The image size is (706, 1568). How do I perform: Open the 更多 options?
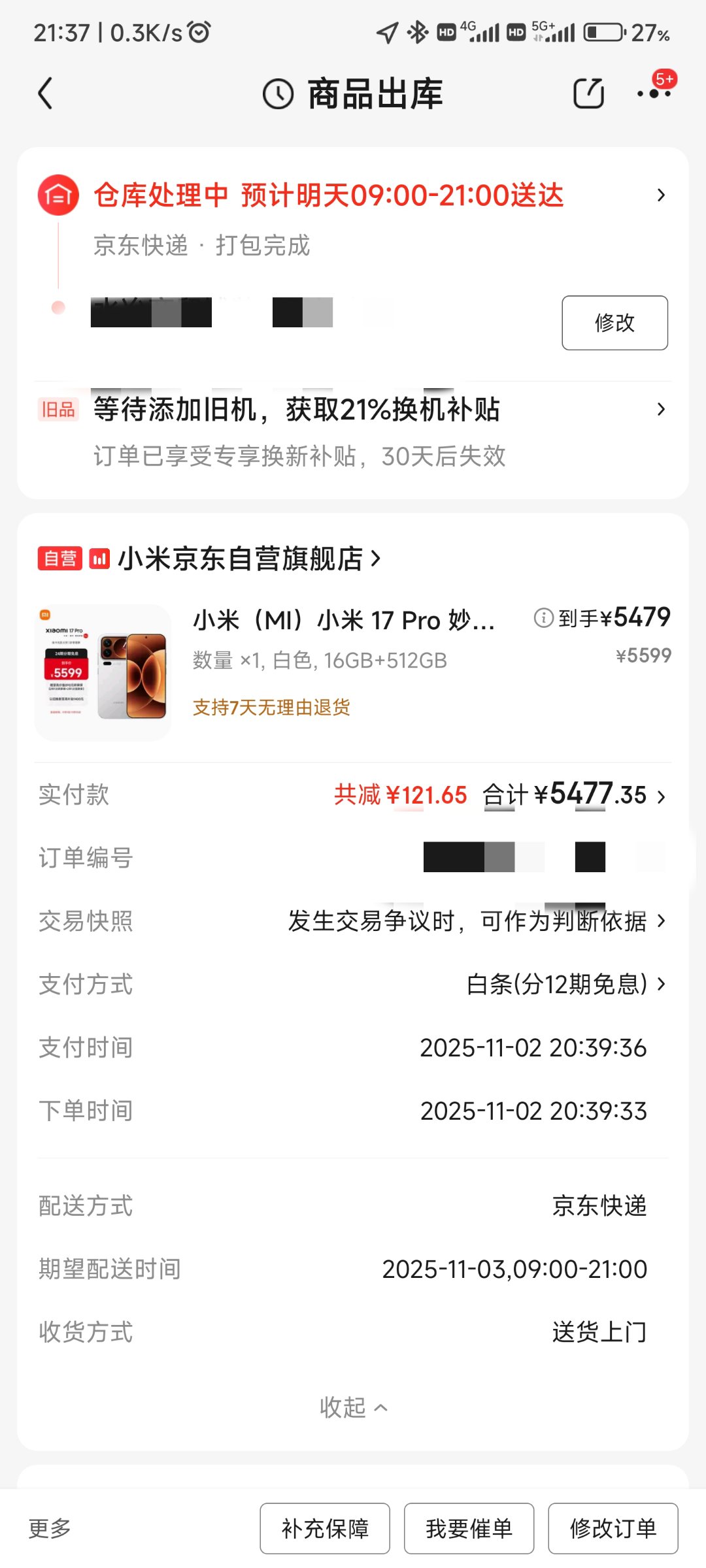(50, 1529)
